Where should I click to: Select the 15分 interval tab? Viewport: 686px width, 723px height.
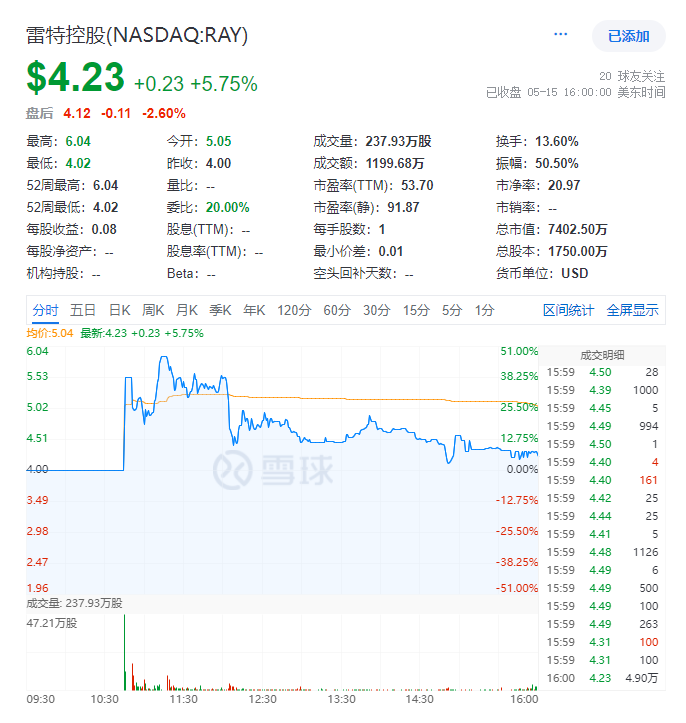416,310
